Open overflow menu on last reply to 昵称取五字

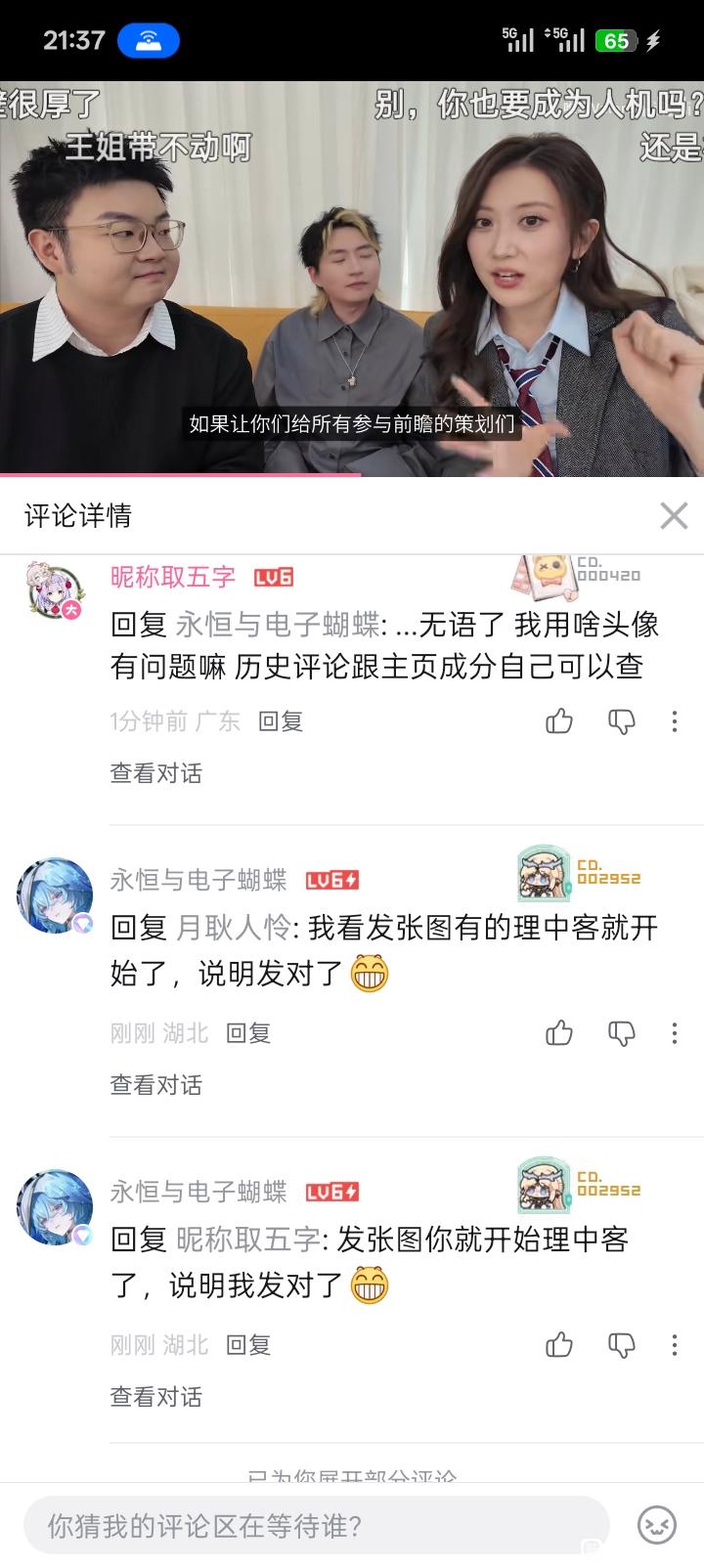pos(675,1345)
